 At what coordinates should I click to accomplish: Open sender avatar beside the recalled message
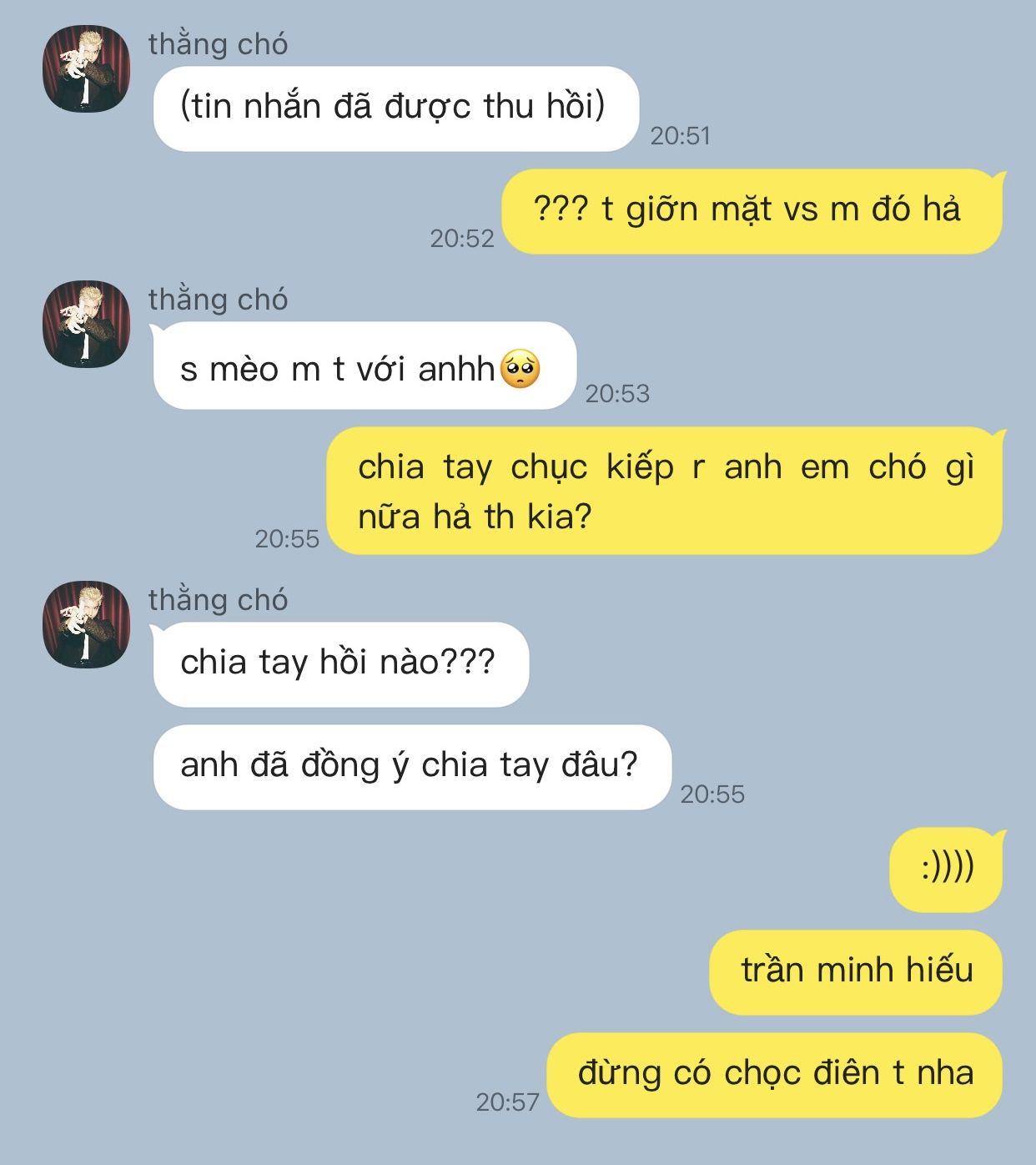tap(86, 69)
